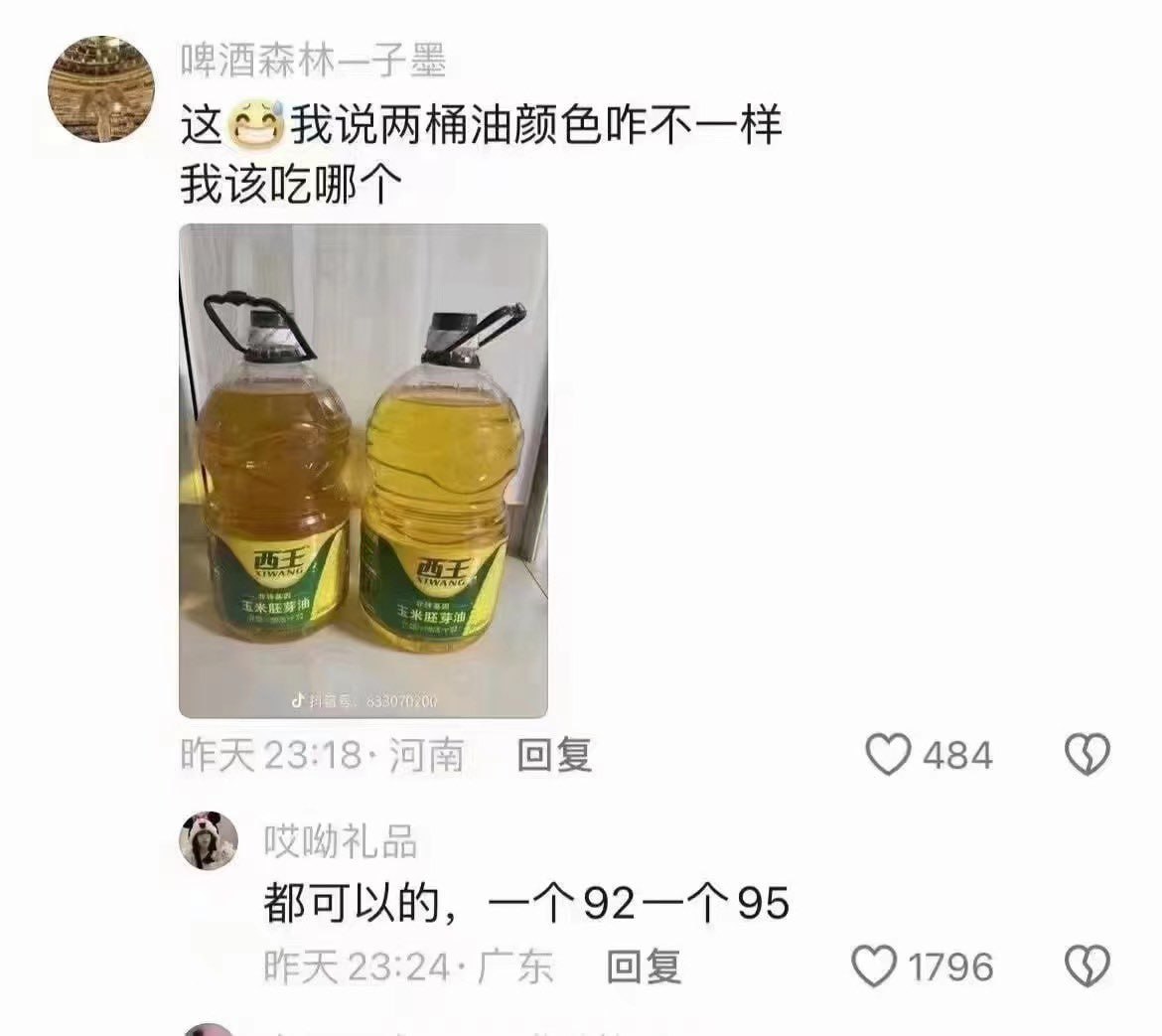
Task: Reply to 哎呦礼品's comment
Action: pyautogui.click(x=644, y=965)
